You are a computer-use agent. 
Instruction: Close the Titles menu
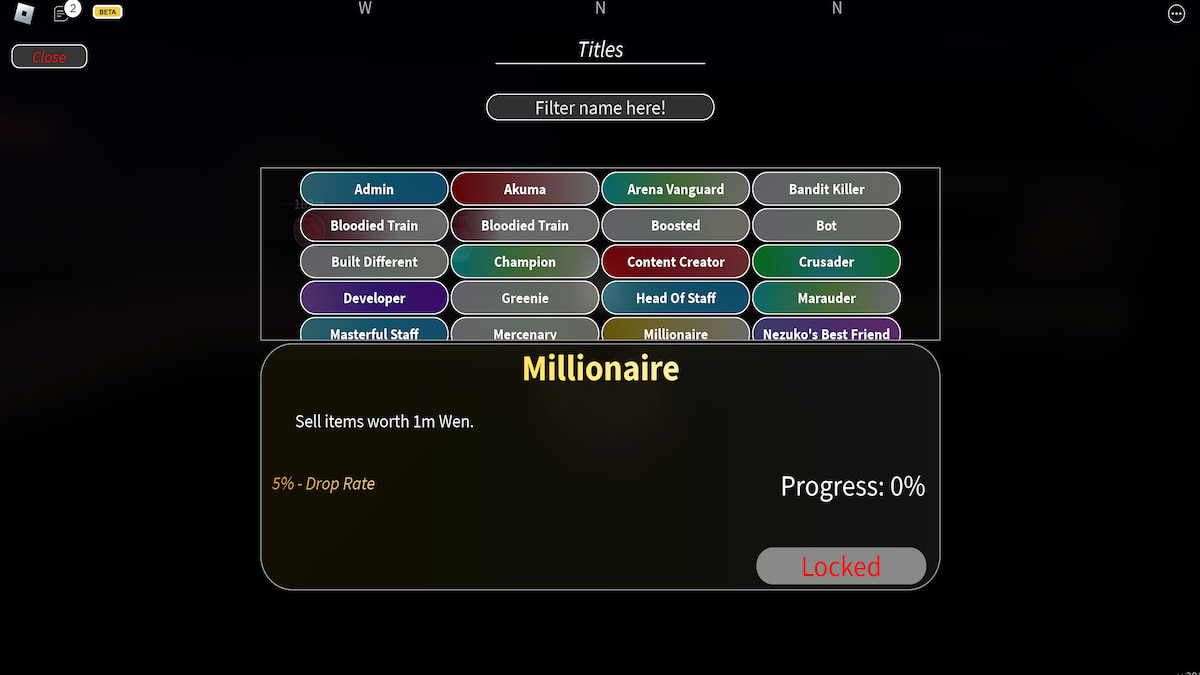point(49,57)
